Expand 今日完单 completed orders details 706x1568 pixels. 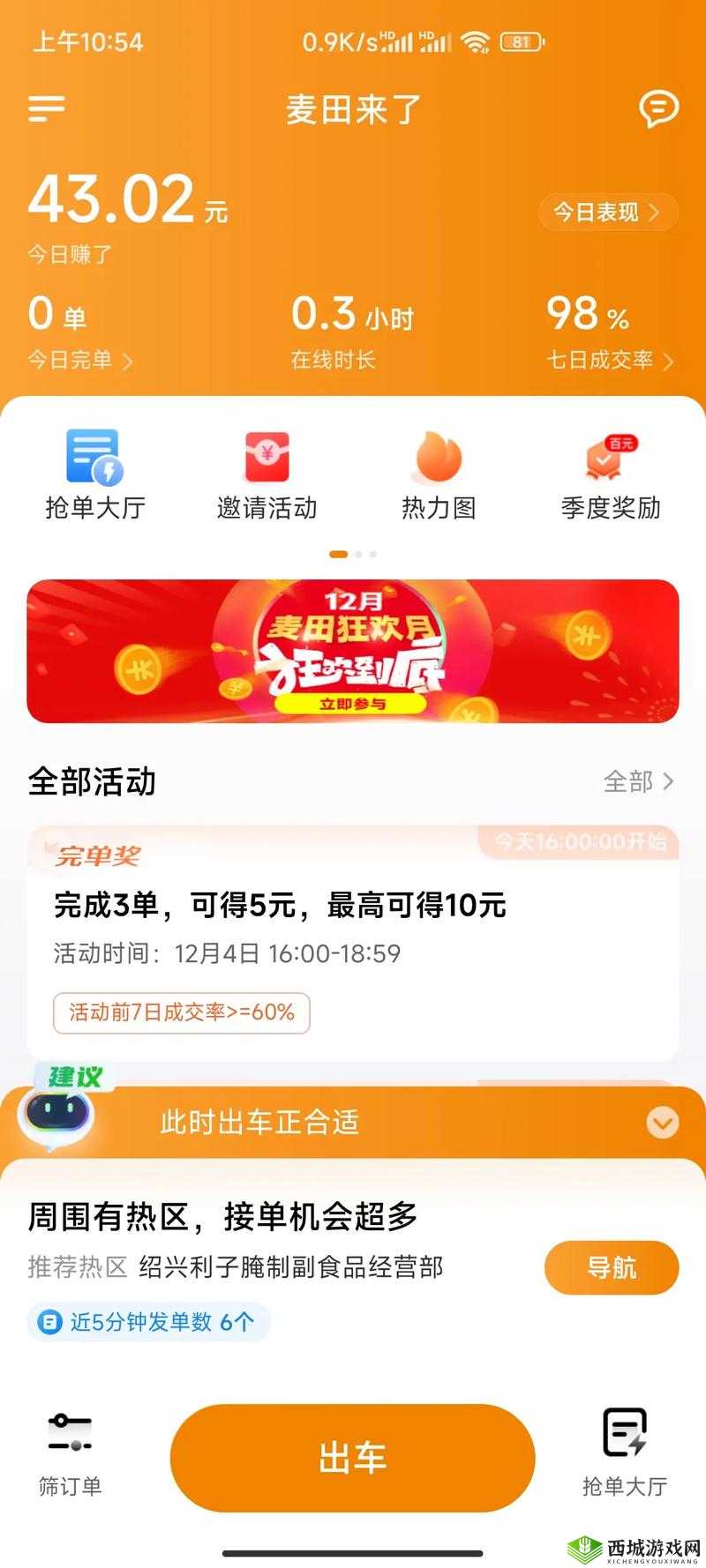click(79, 358)
